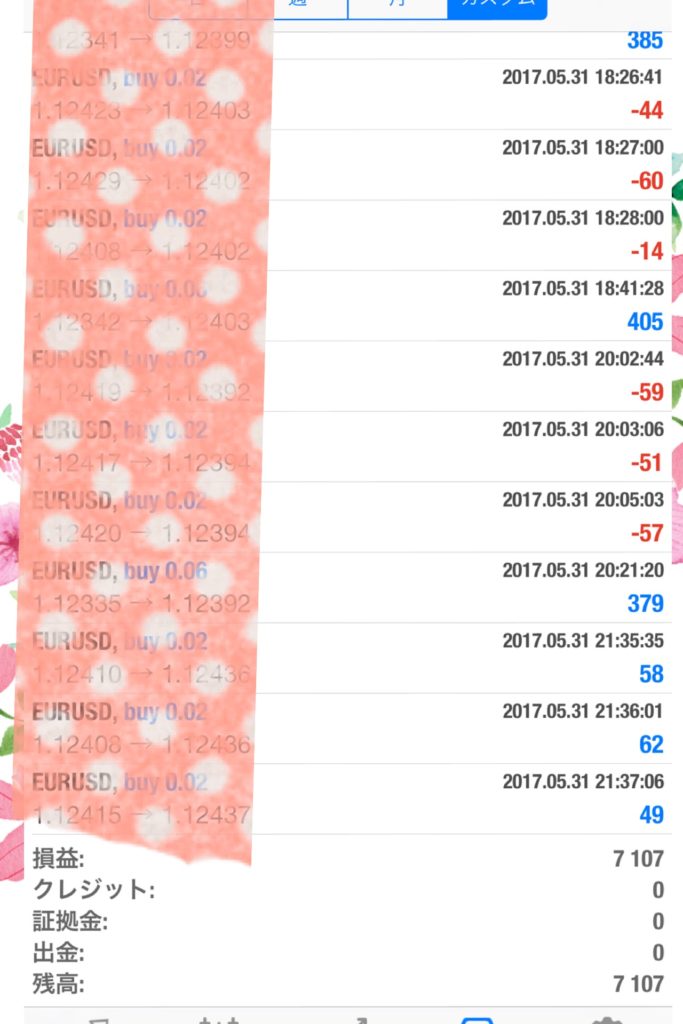Expand the trade closed at 20:03:06
The width and height of the screenshot is (683, 1024).
click(x=348, y=446)
